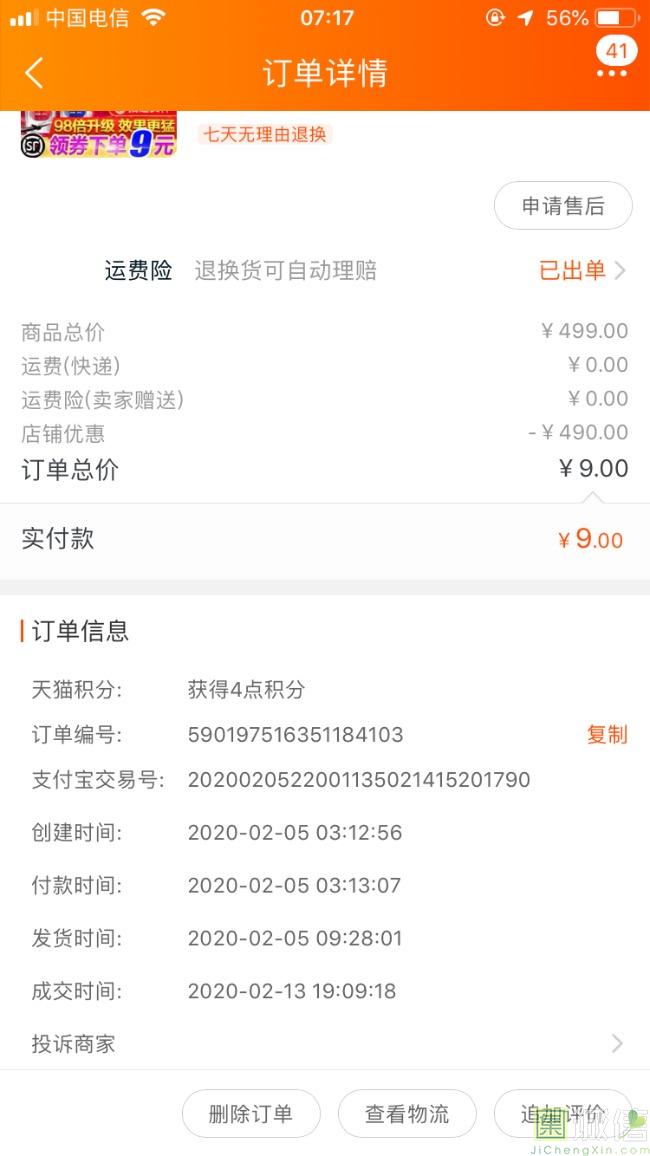The height and width of the screenshot is (1156, 650).
Task: Add a follow-up review via 追加评价
Action: click(x=562, y=1114)
